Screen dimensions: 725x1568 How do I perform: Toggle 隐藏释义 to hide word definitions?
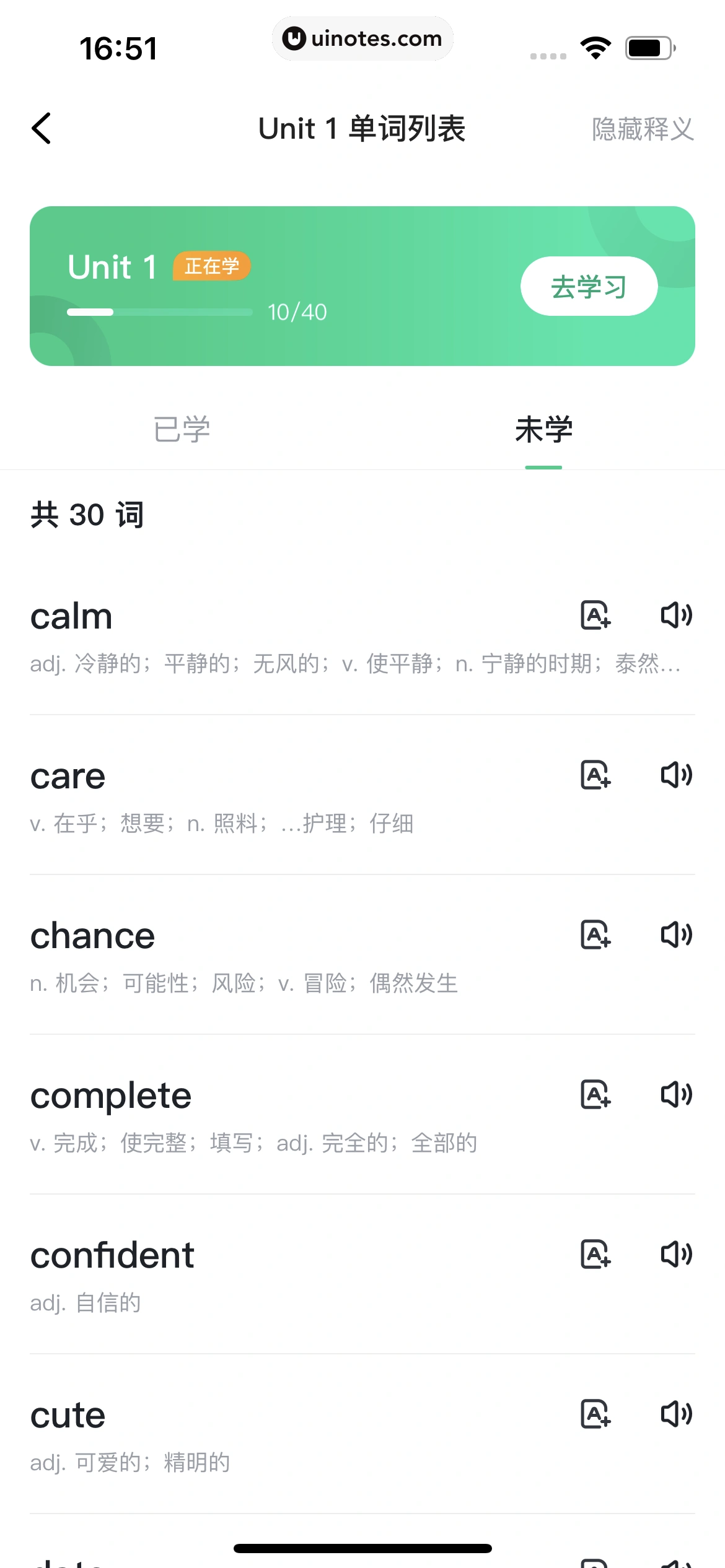click(x=641, y=129)
